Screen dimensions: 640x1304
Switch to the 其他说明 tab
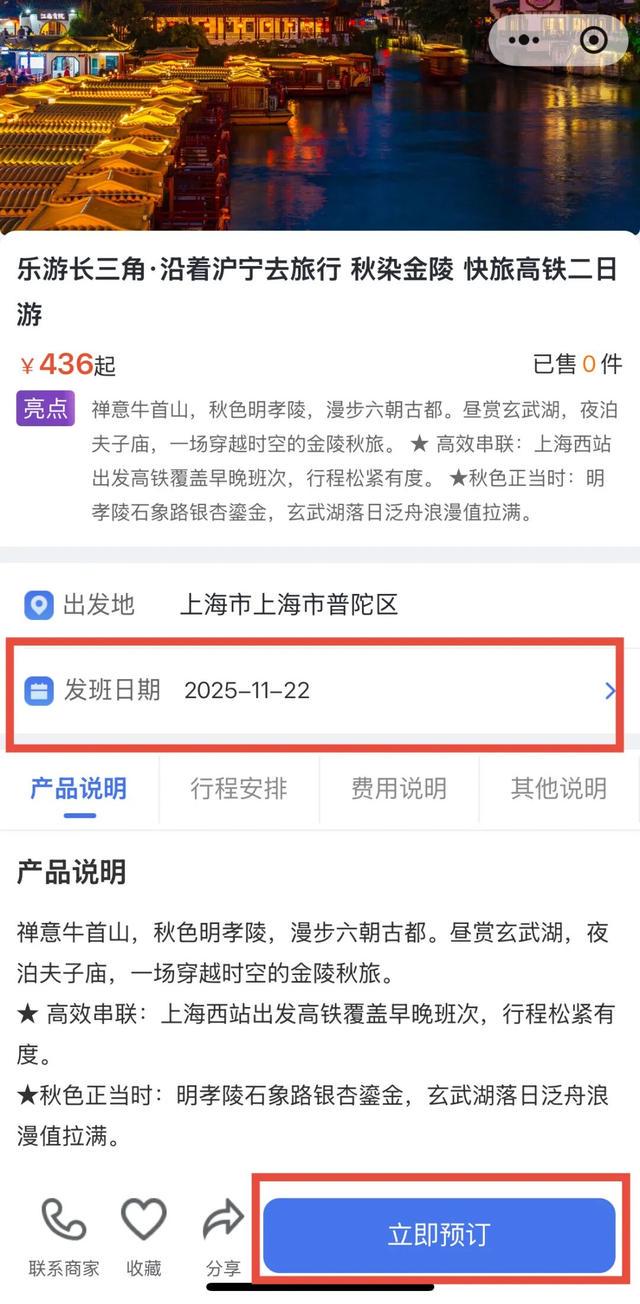(x=558, y=789)
